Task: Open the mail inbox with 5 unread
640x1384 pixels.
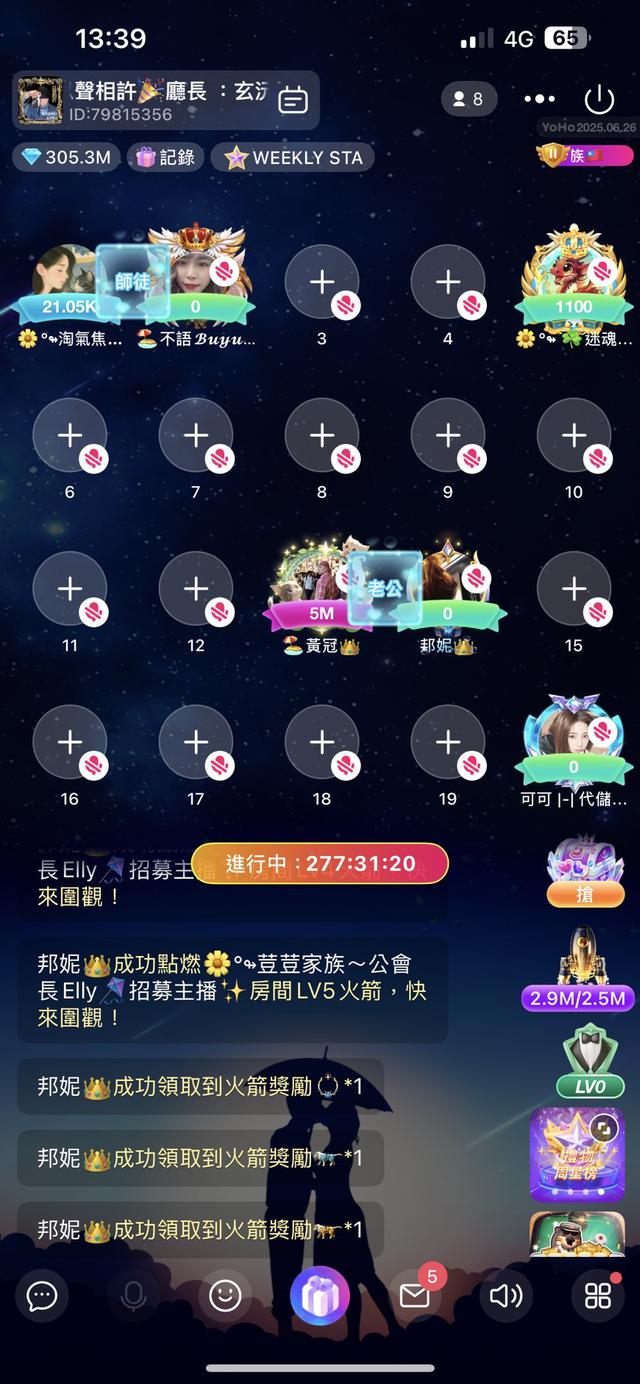Action: pos(414,1296)
